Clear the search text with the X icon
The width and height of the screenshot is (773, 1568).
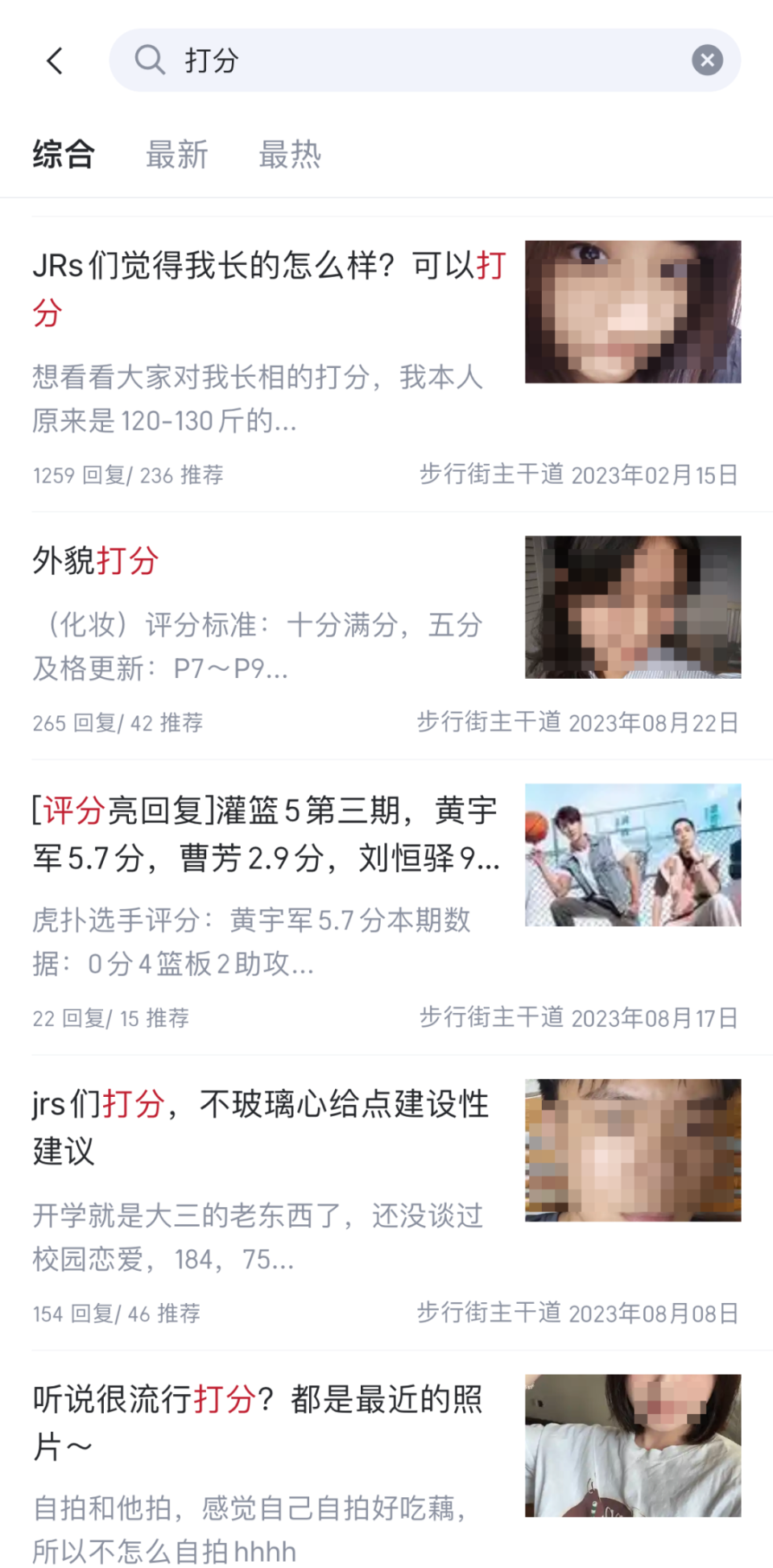[706, 58]
